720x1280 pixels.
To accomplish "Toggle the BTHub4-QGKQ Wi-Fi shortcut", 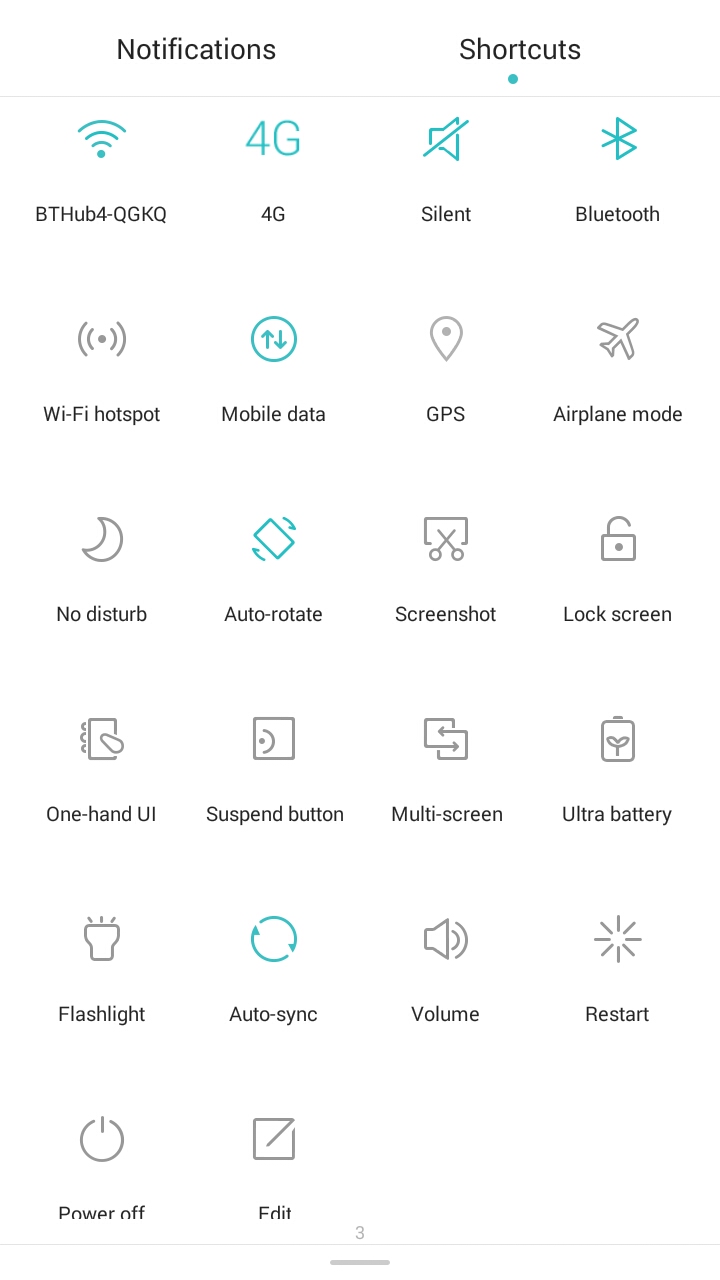I will coord(101,140).
